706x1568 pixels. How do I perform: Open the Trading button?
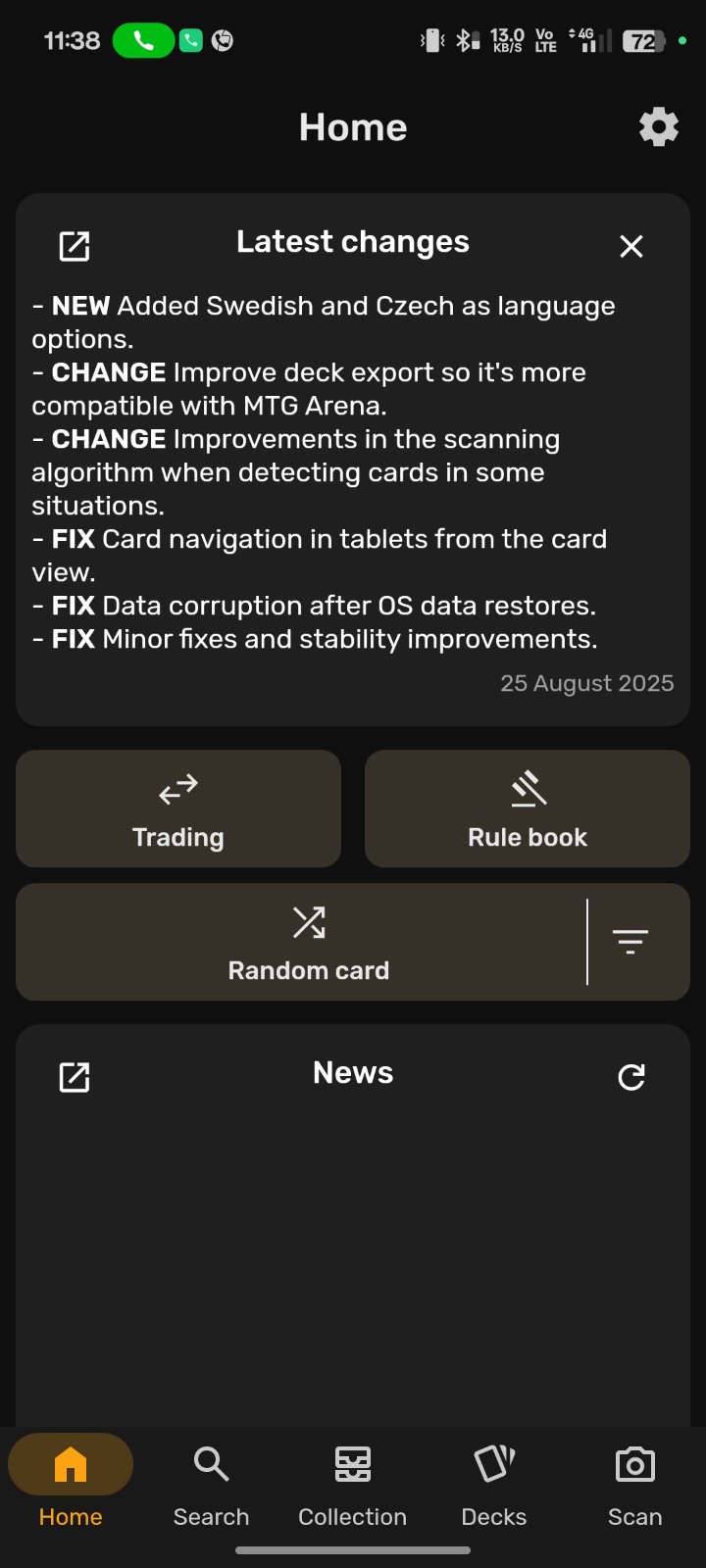pos(178,808)
